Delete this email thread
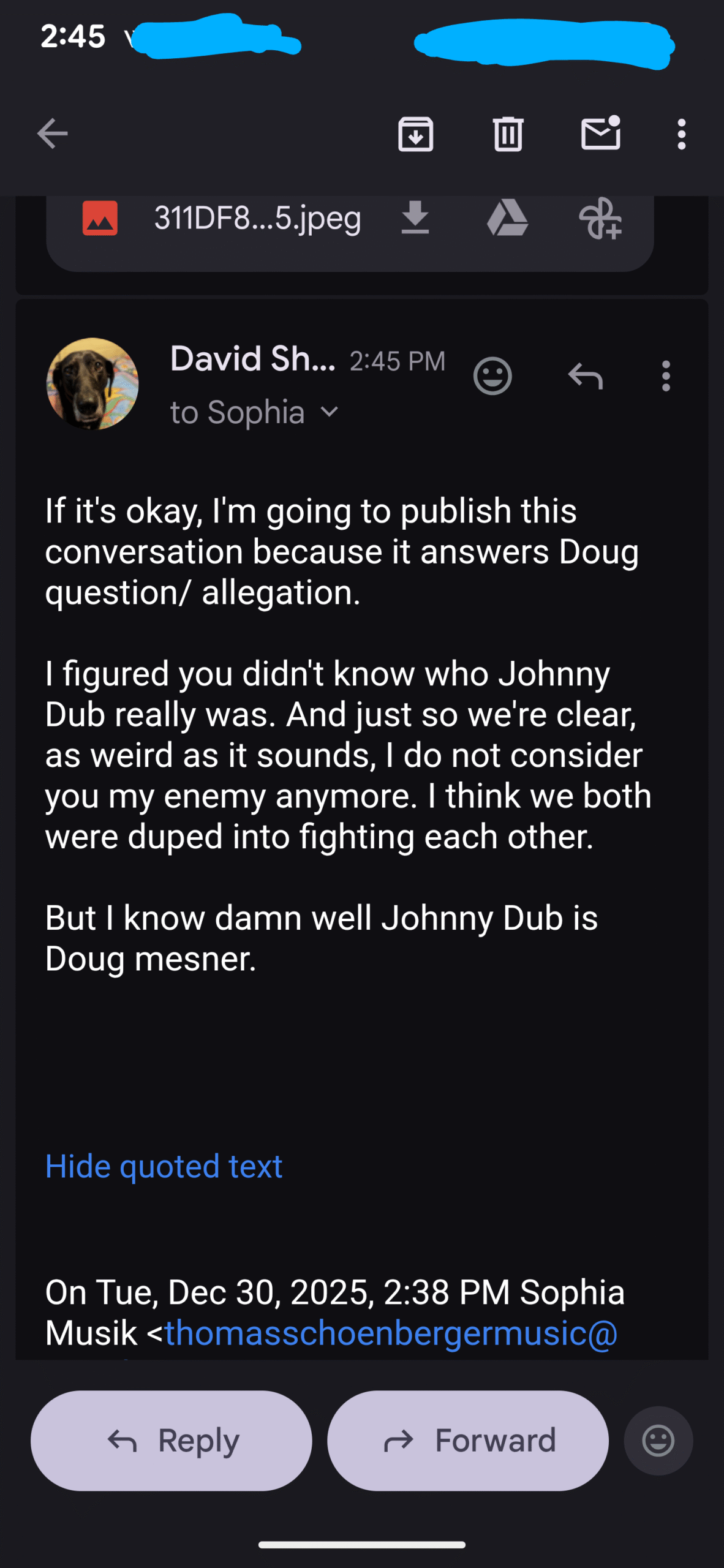 (x=508, y=134)
